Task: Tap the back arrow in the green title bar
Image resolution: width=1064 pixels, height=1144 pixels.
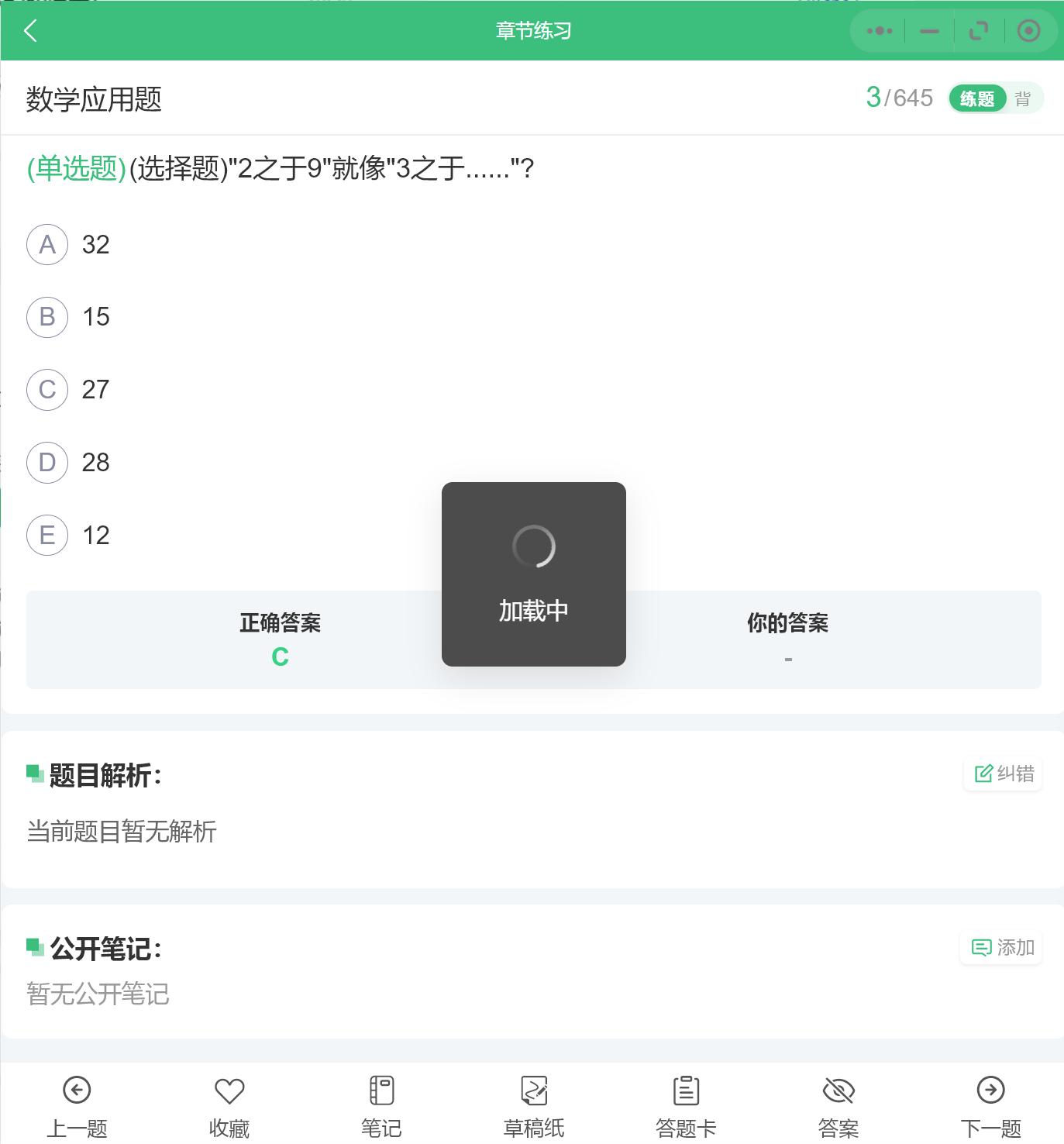Action: click(31, 31)
